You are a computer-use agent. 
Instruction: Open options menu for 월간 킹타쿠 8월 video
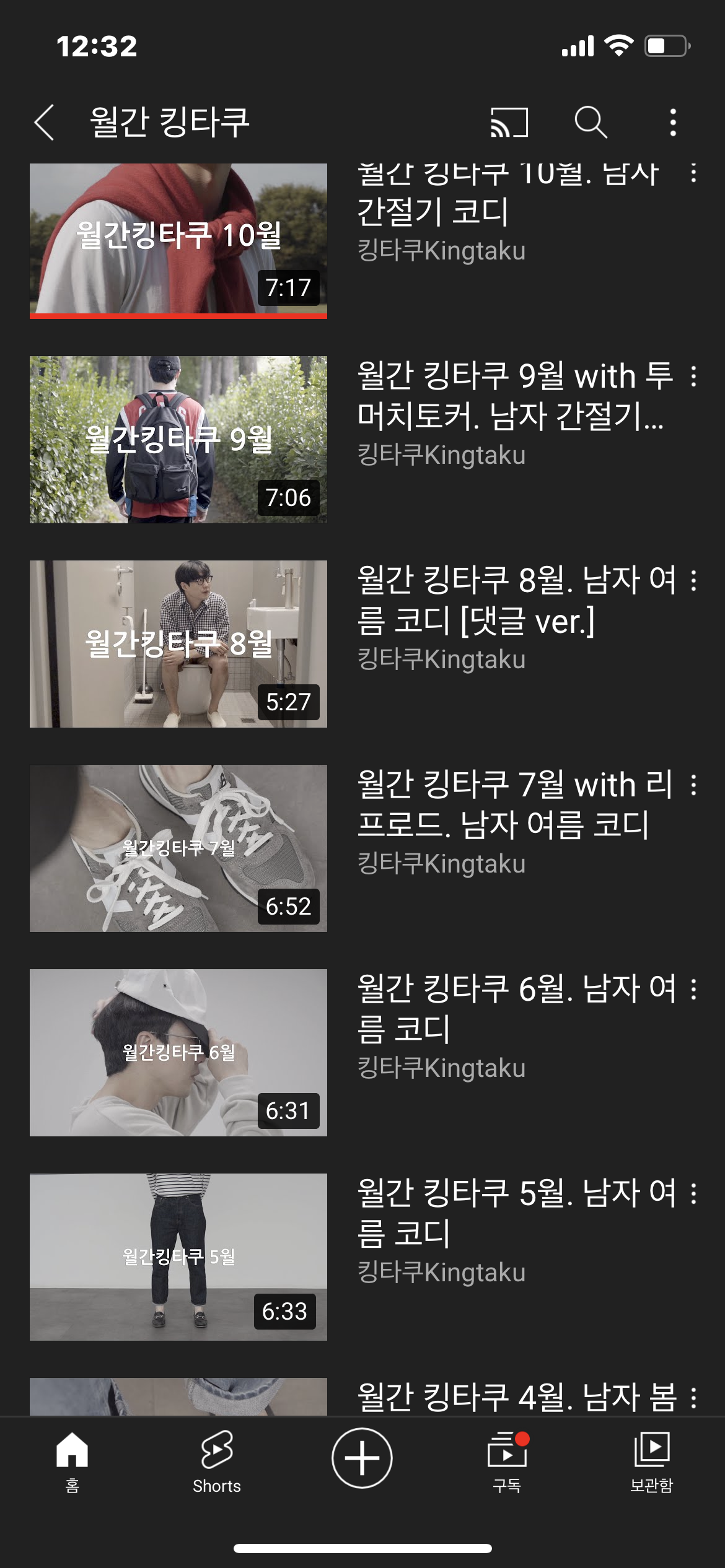click(692, 579)
